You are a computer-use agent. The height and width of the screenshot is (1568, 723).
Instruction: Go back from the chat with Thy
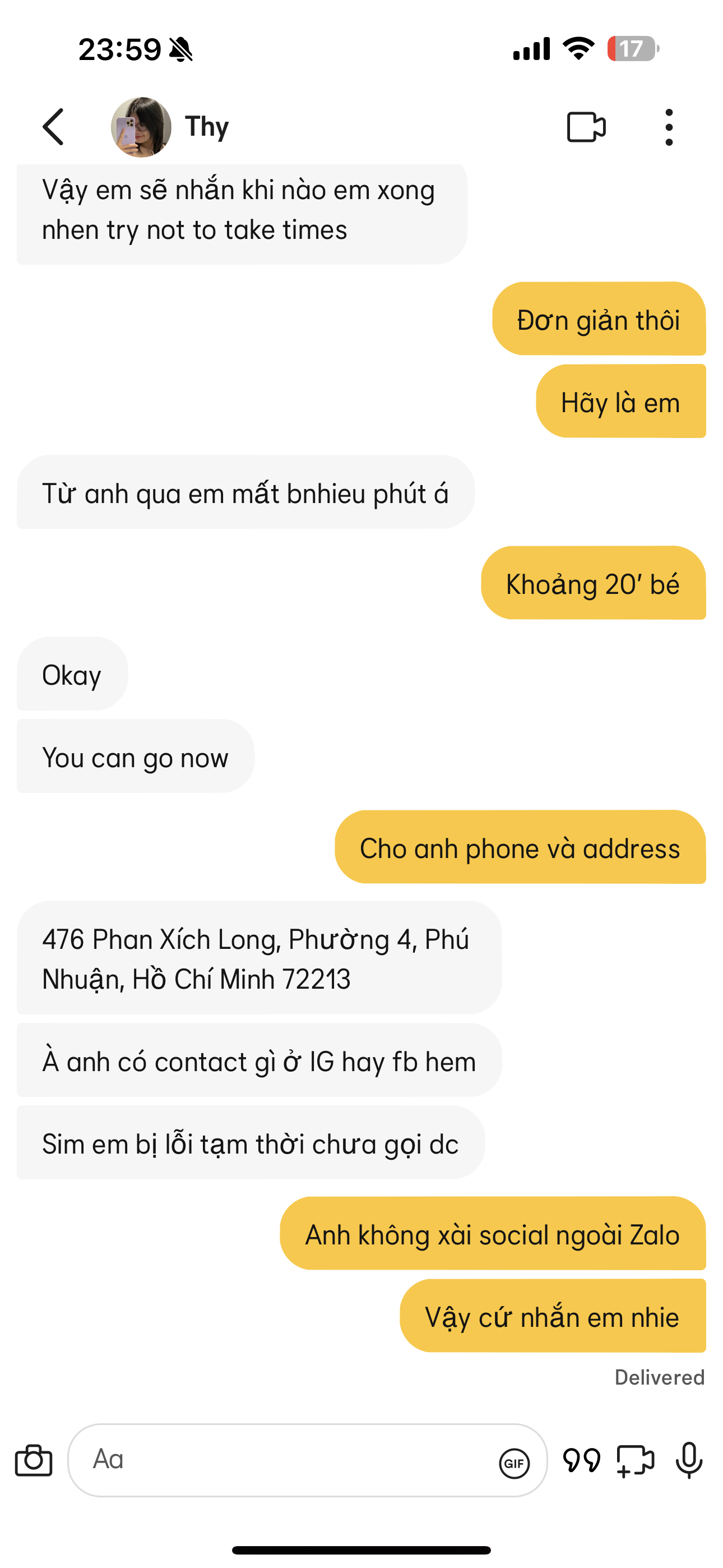pyautogui.click(x=54, y=127)
